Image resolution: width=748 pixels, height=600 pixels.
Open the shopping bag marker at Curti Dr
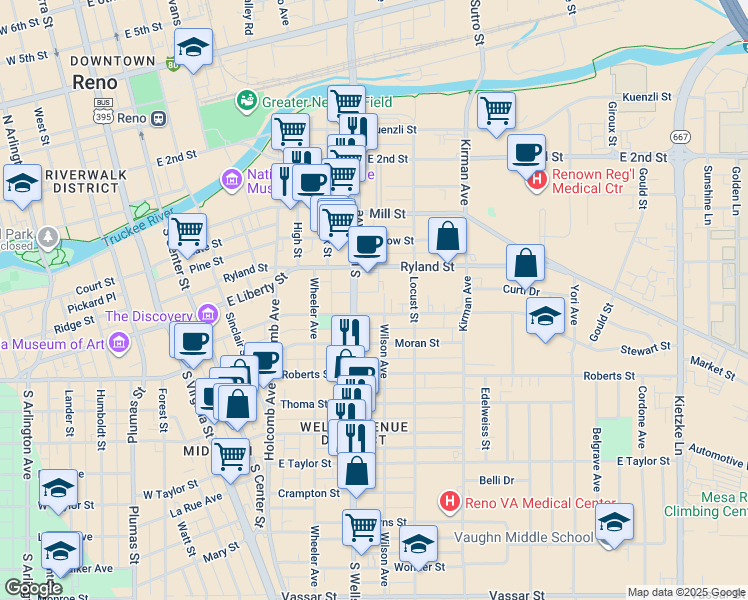click(525, 265)
